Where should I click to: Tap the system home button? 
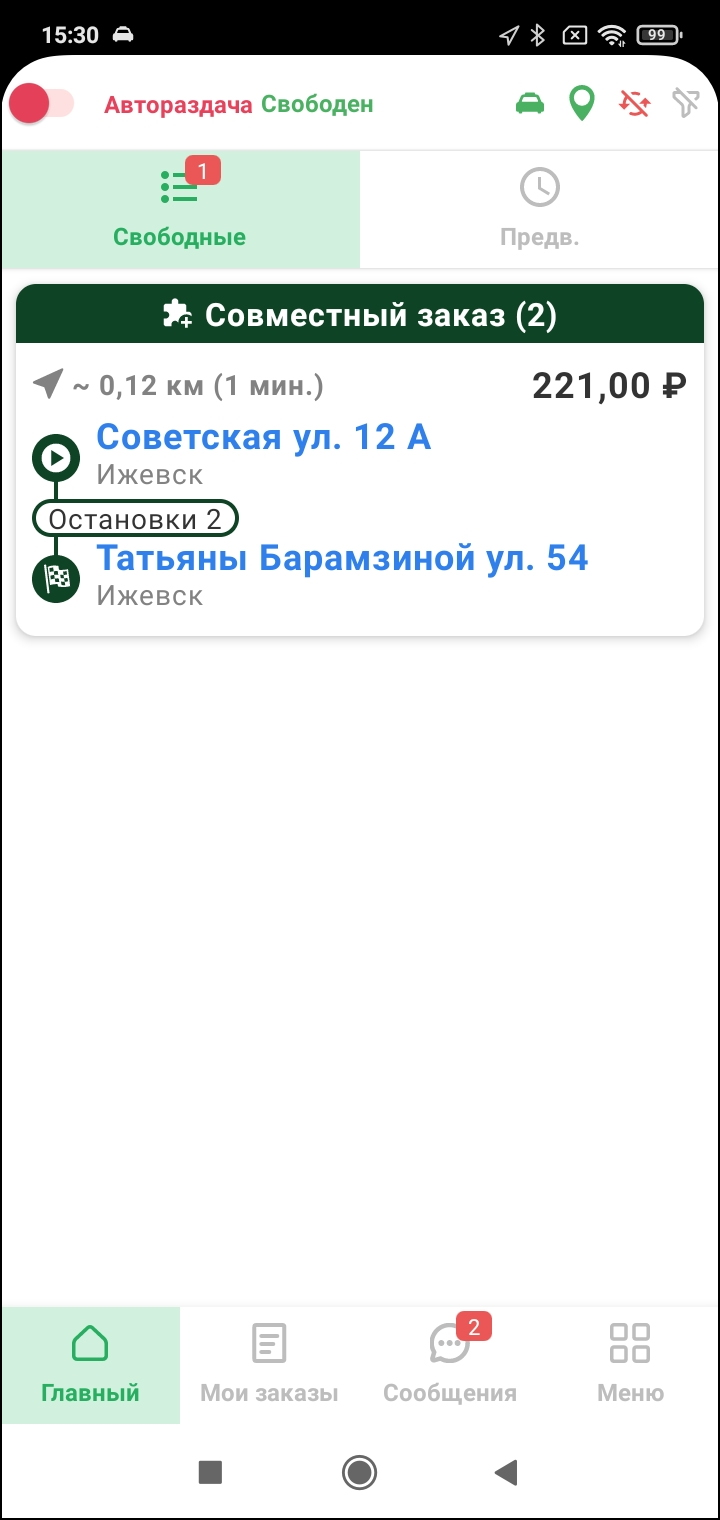click(359, 1471)
